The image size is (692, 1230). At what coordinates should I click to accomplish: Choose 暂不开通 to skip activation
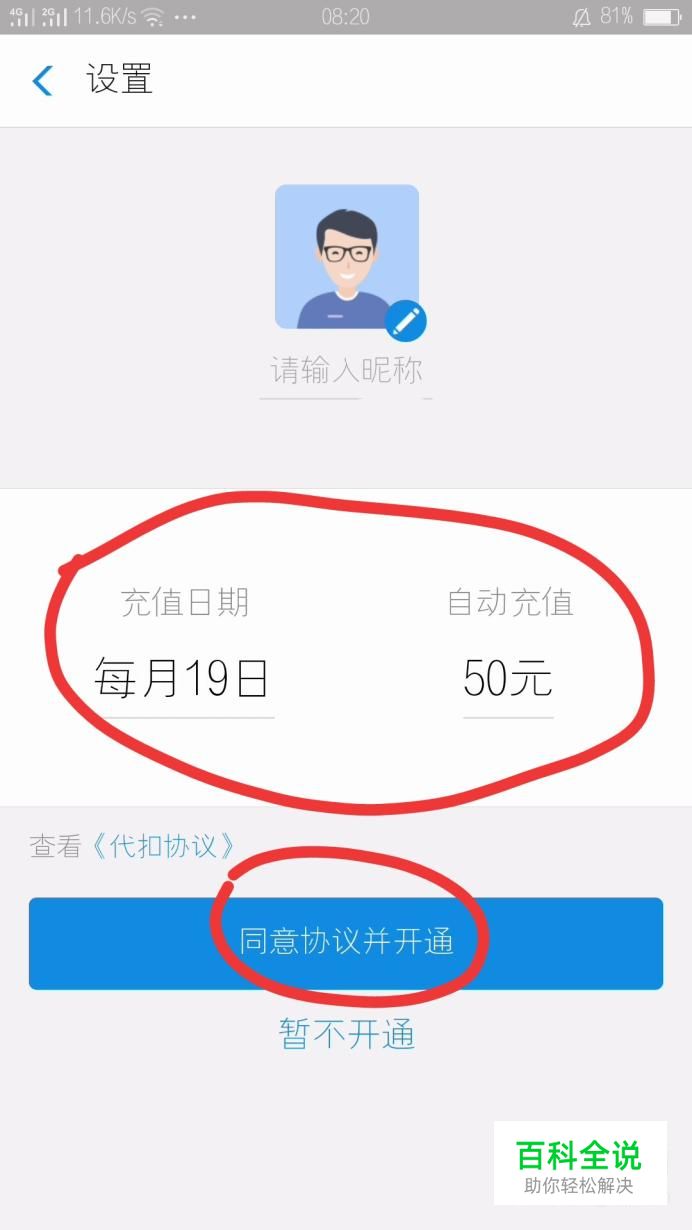pos(346,1034)
